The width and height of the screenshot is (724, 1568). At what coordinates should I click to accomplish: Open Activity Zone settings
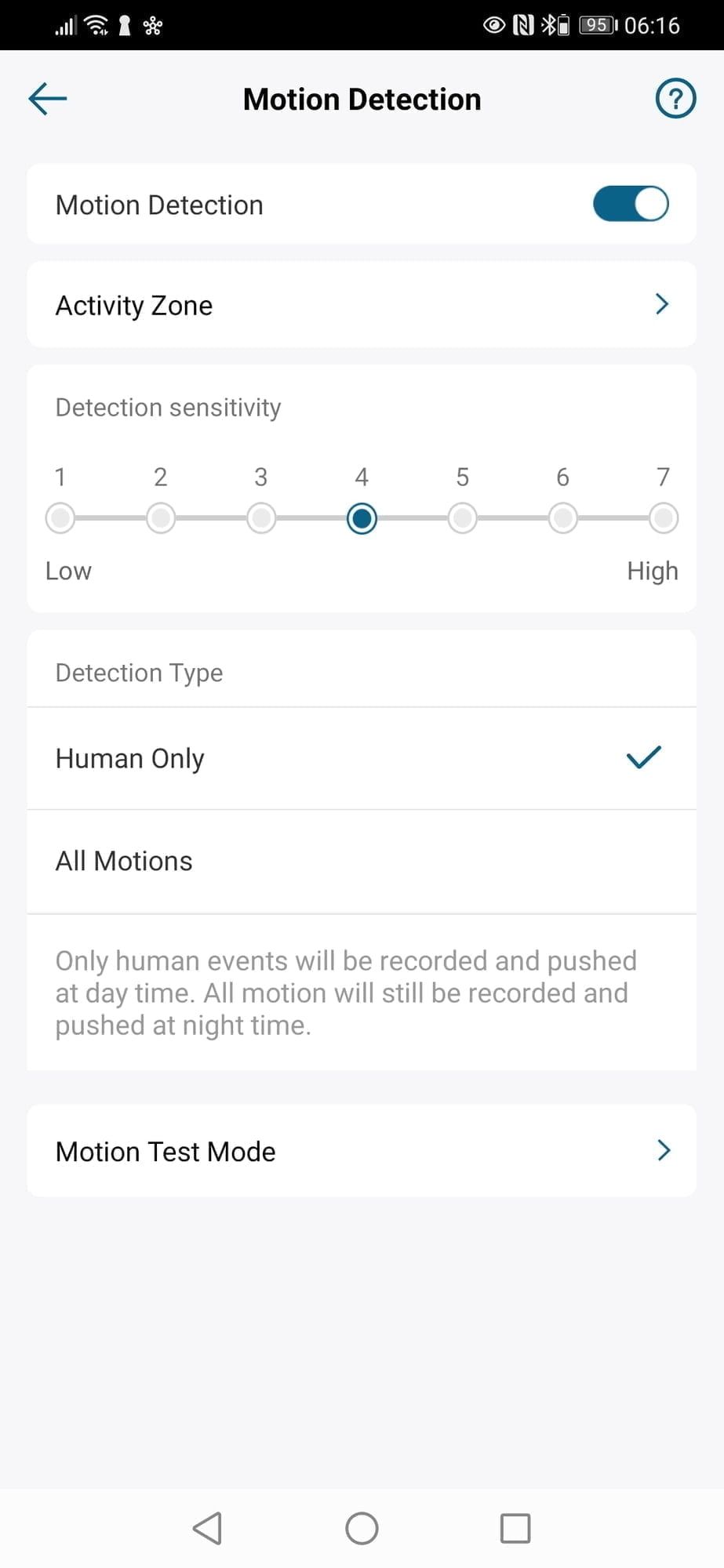tap(362, 304)
